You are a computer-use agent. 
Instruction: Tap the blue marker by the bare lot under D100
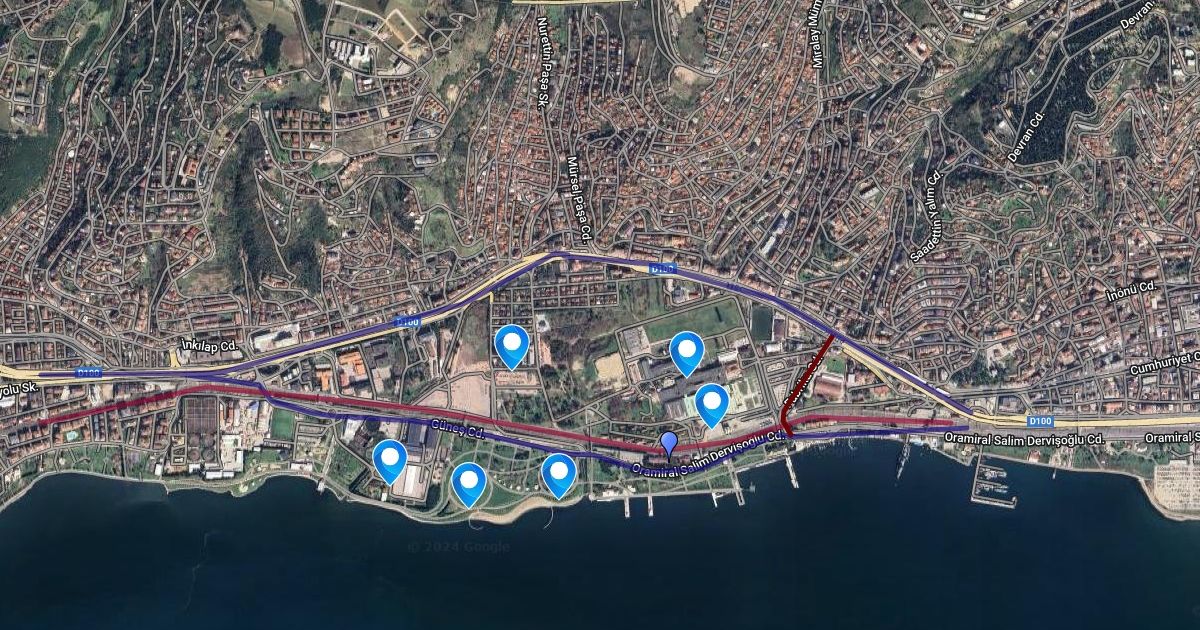click(x=512, y=345)
